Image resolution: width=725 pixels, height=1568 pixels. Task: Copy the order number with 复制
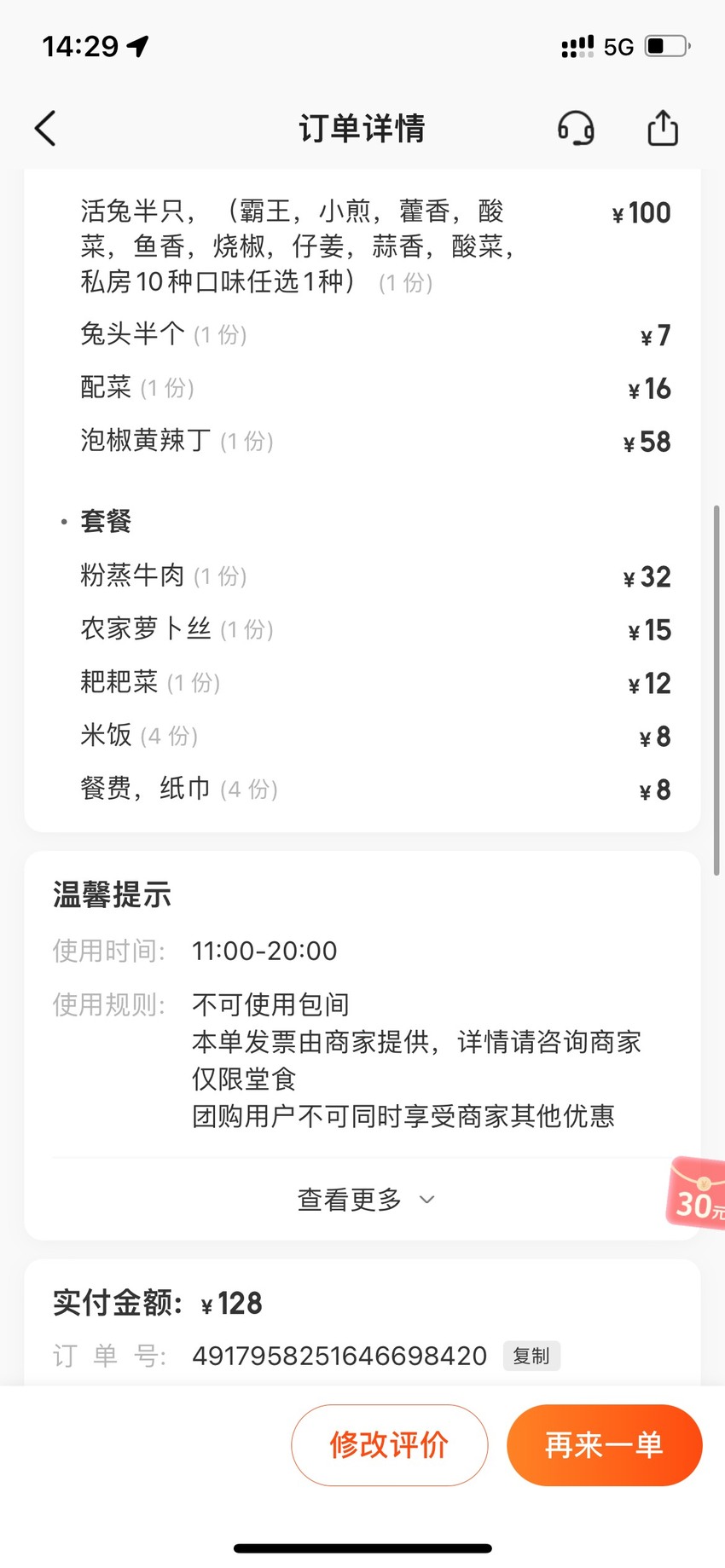[x=531, y=1356]
